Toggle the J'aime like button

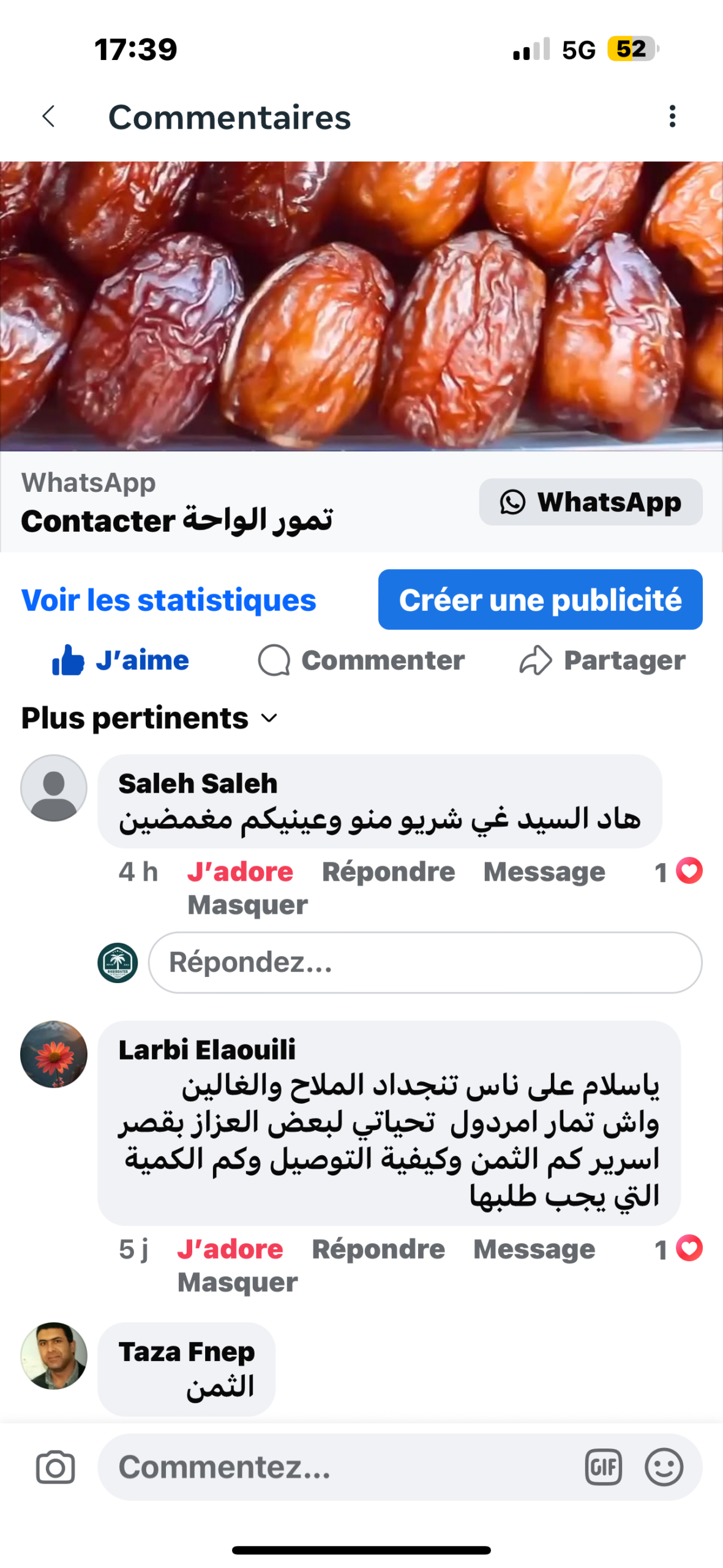(x=121, y=660)
